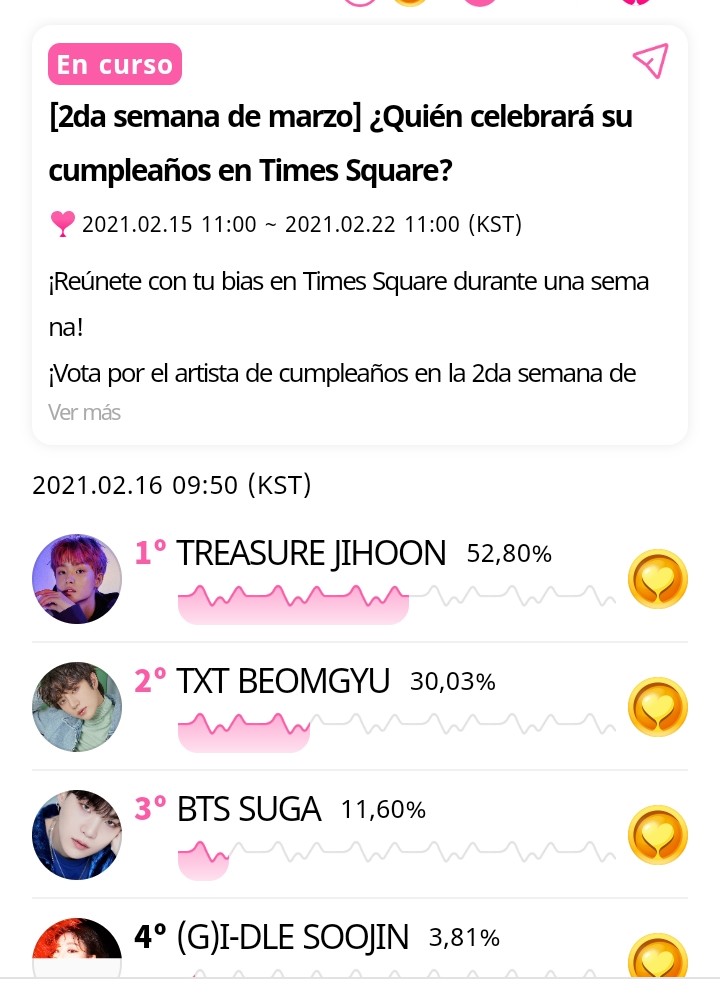The image size is (720, 995).
Task: Open TXT BEOMGYU's profile picture
Action: coord(77,707)
